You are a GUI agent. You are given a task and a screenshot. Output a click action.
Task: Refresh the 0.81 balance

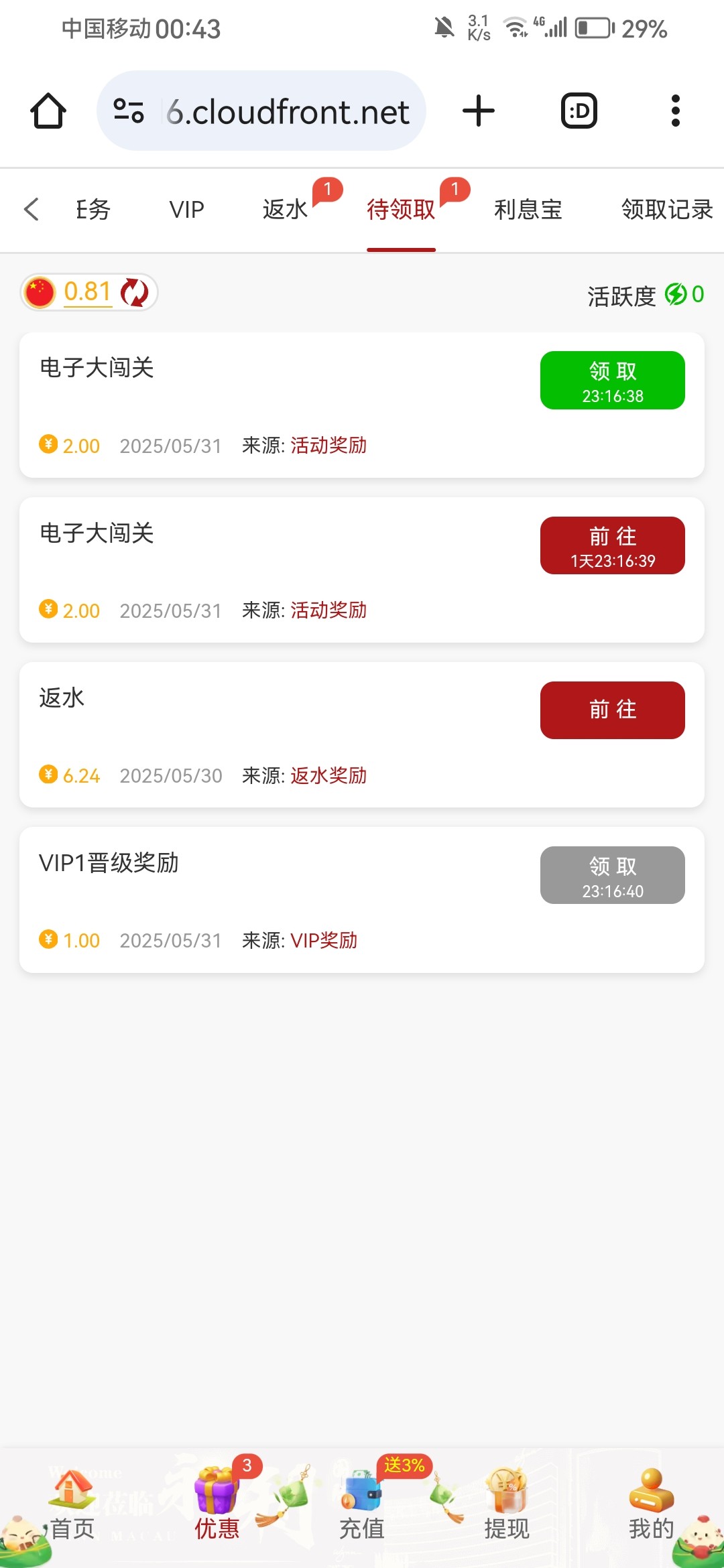click(x=134, y=292)
